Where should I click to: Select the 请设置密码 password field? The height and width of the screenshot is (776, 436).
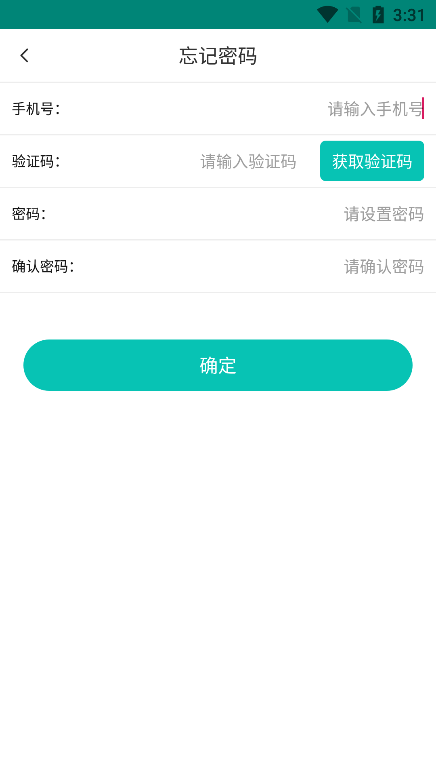[x=240, y=214]
